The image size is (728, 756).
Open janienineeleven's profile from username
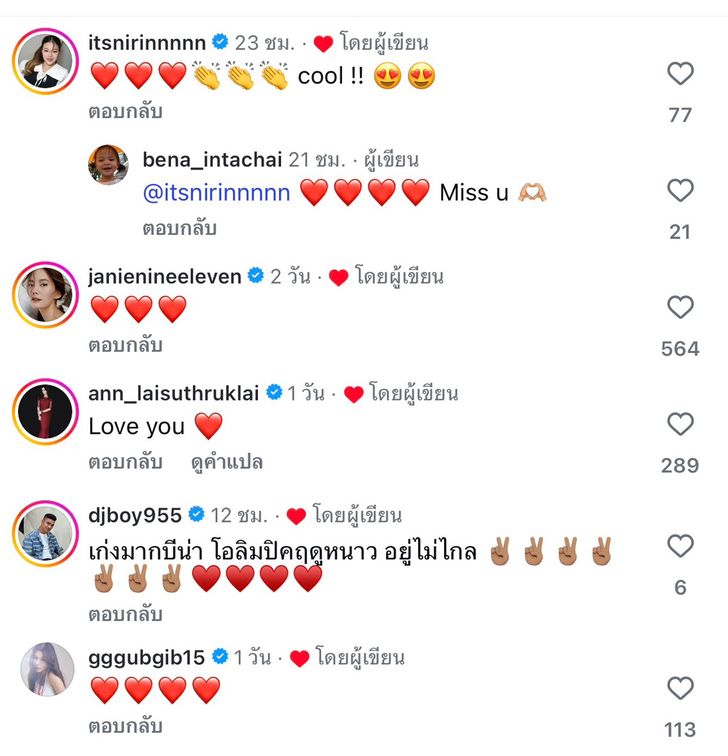pyautogui.click(x=165, y=277)
